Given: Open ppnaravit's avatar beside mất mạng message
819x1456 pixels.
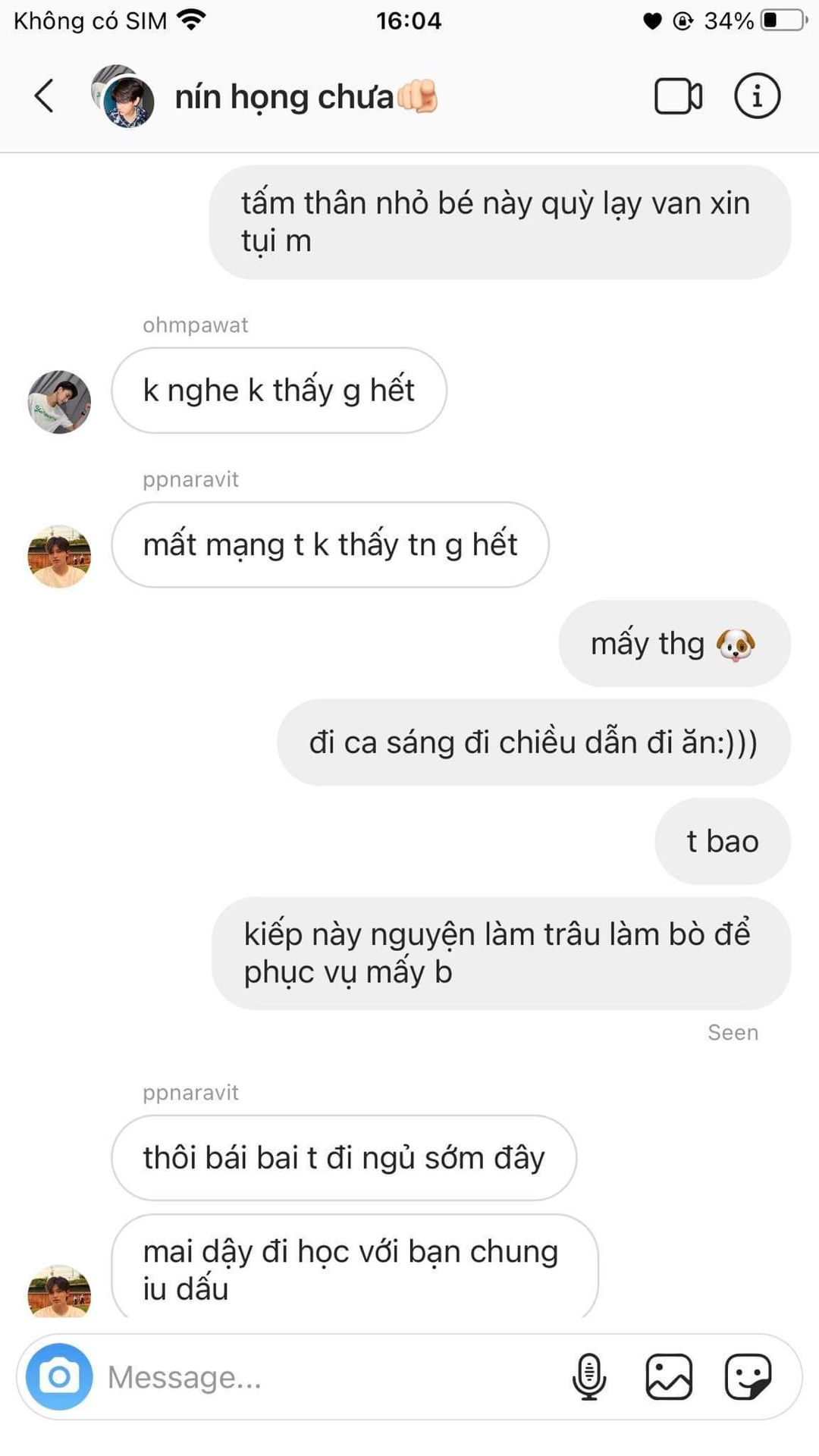Looking at the screenshot, I should click(59, 557).
